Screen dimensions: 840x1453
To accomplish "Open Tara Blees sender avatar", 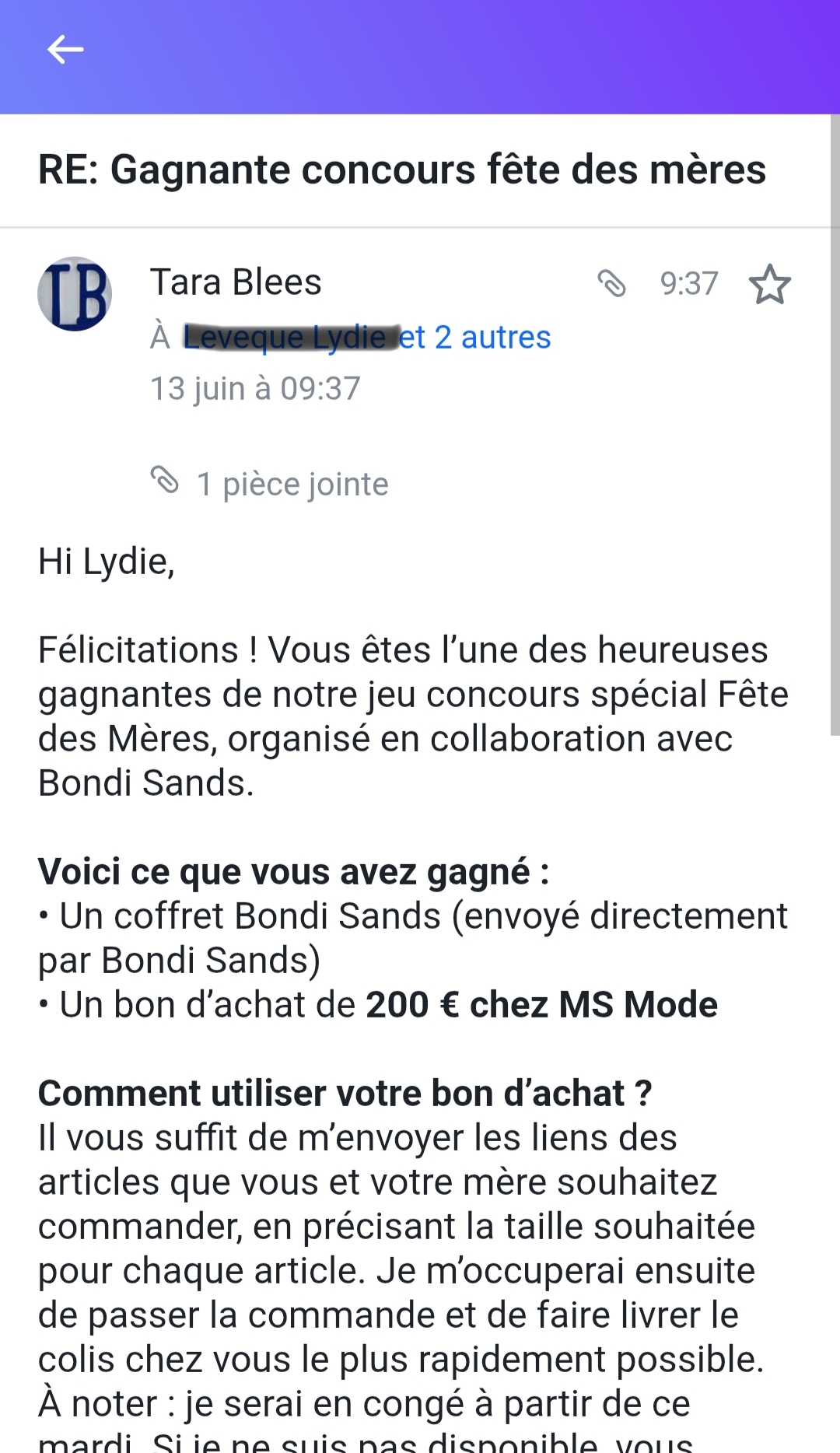I will point(75,294).
